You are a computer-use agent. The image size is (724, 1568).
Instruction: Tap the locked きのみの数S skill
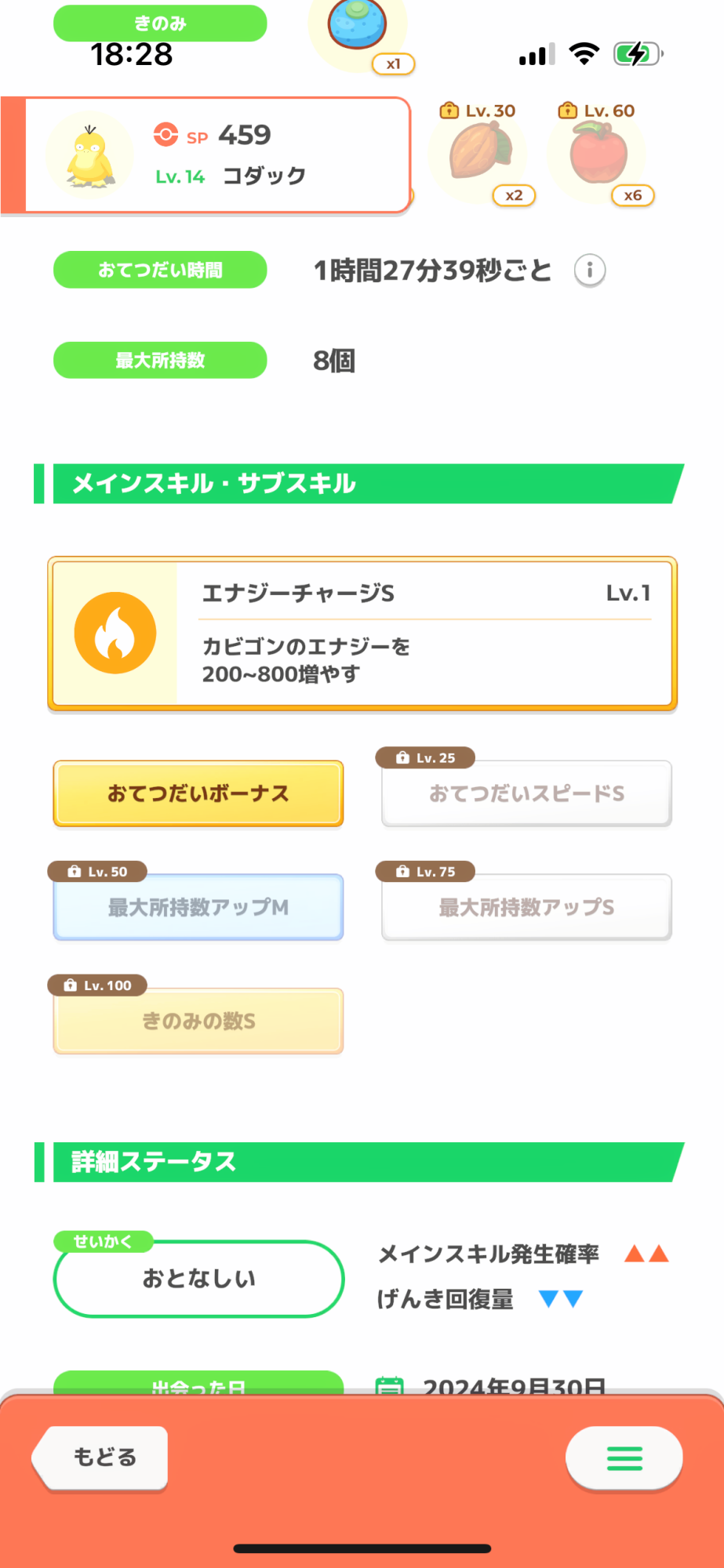(x=198, y=1021)
